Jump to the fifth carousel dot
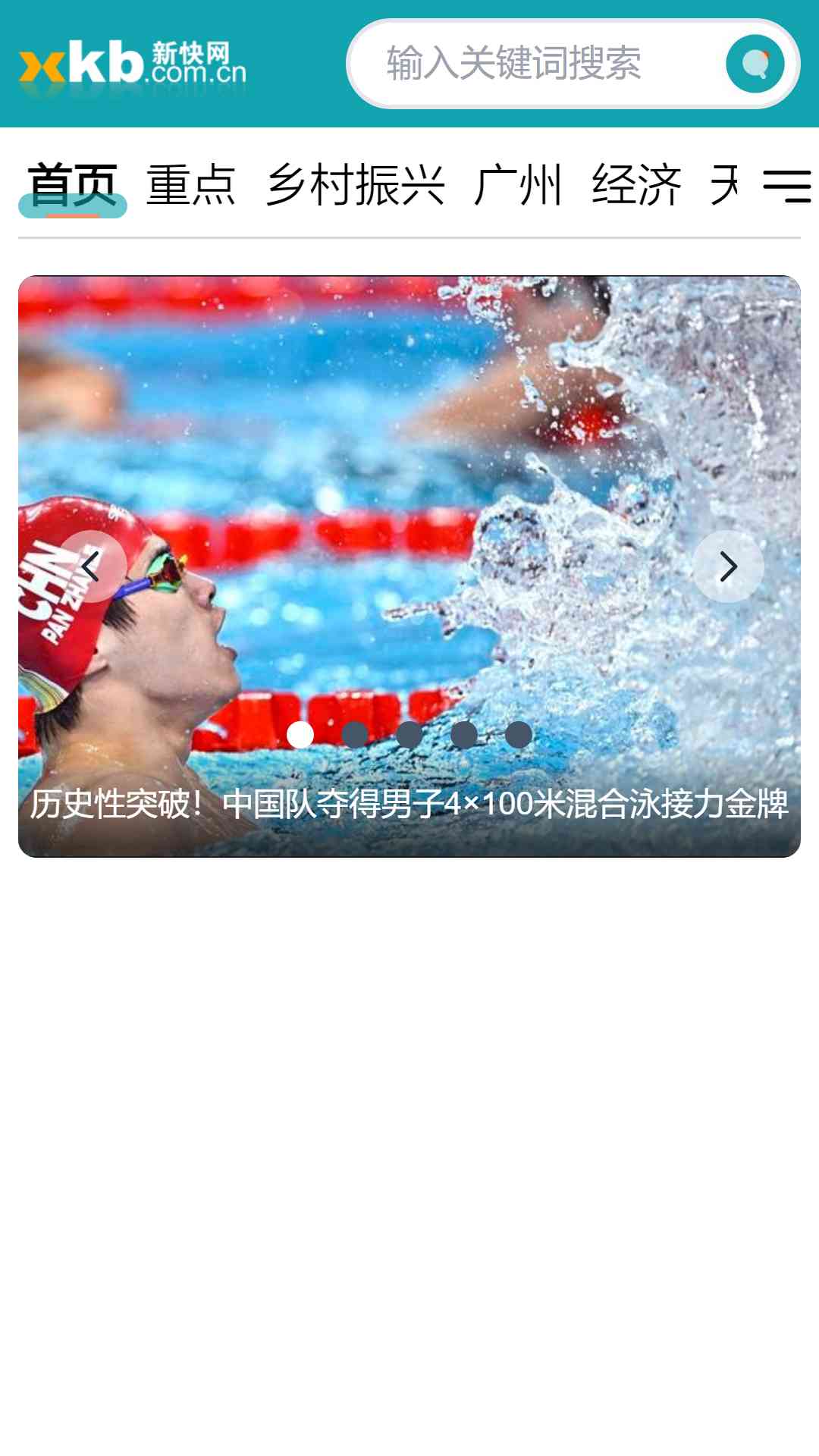Viewport: 819px width, 1456px height. point(519,735)
